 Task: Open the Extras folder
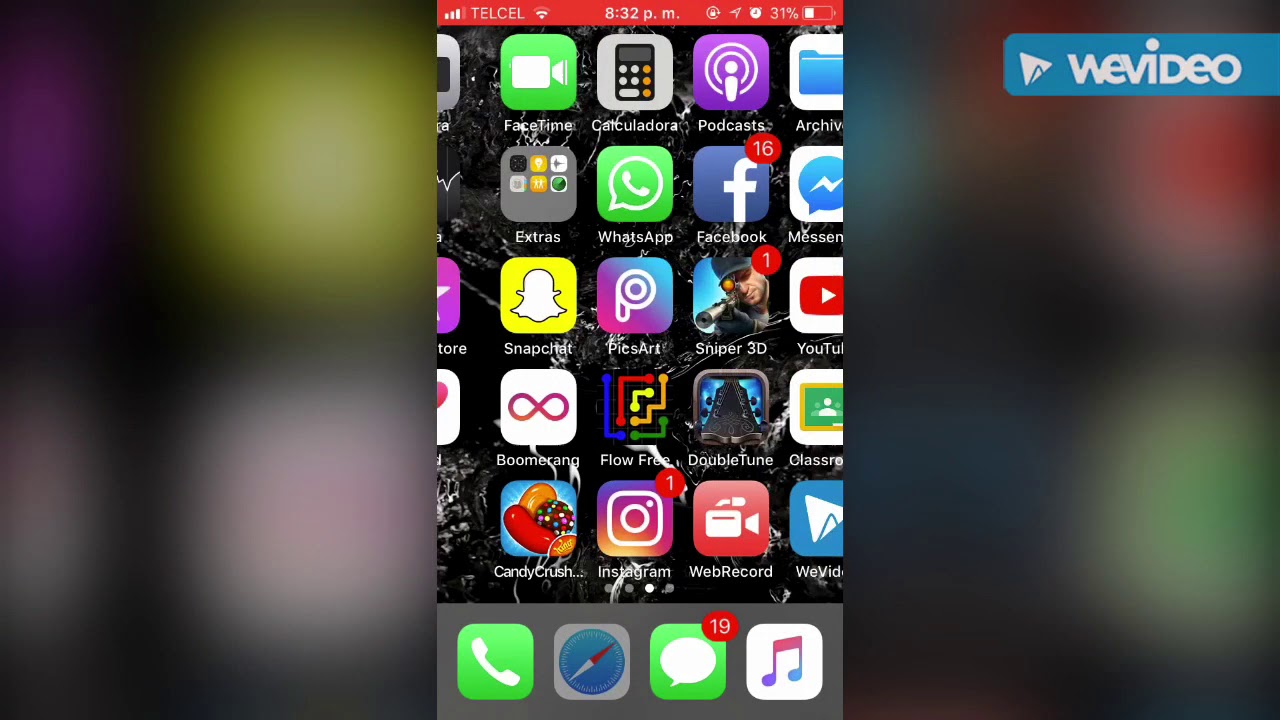(538, 185)
